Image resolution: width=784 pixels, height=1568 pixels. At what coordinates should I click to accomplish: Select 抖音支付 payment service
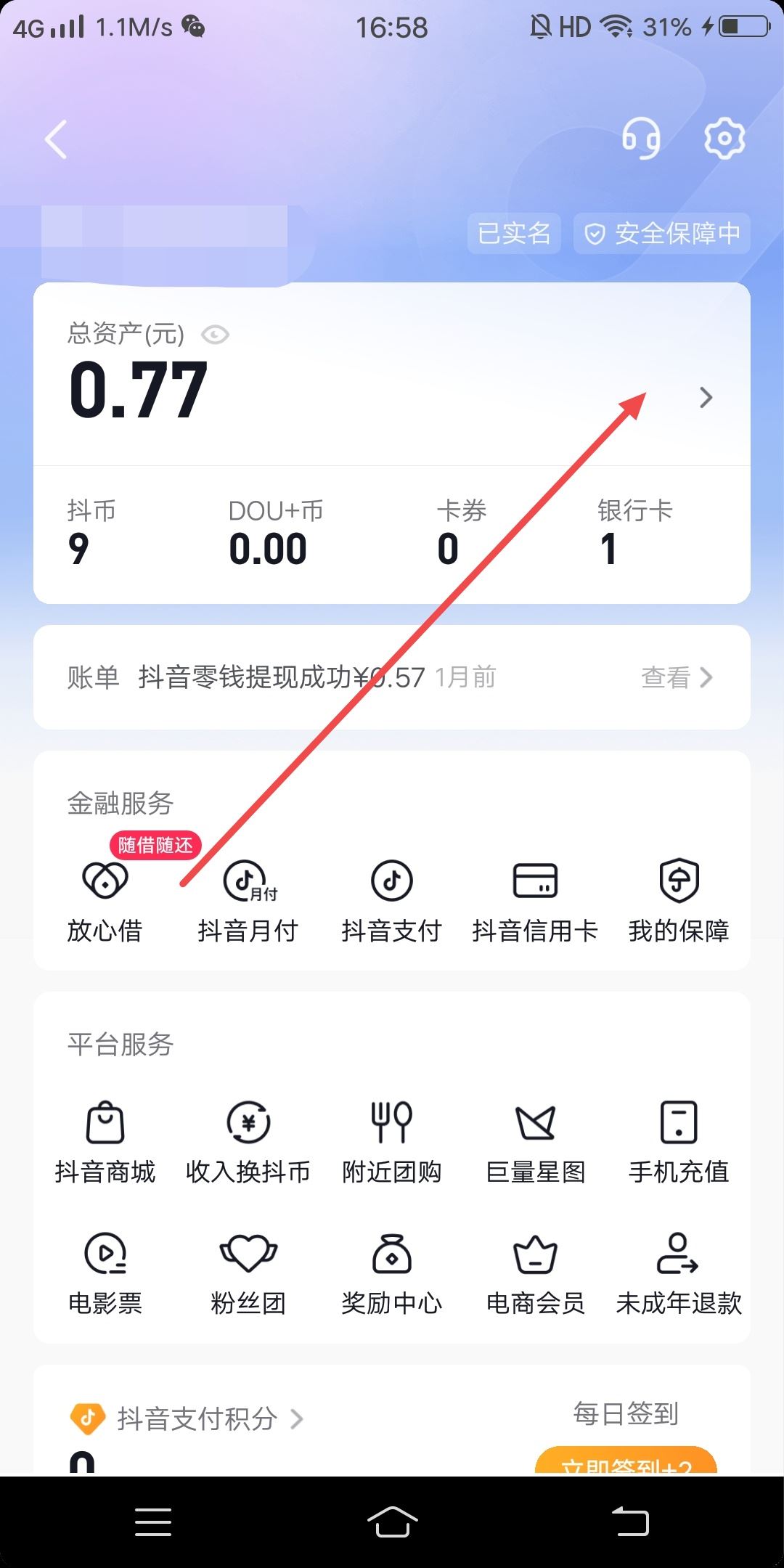[391, 900]
